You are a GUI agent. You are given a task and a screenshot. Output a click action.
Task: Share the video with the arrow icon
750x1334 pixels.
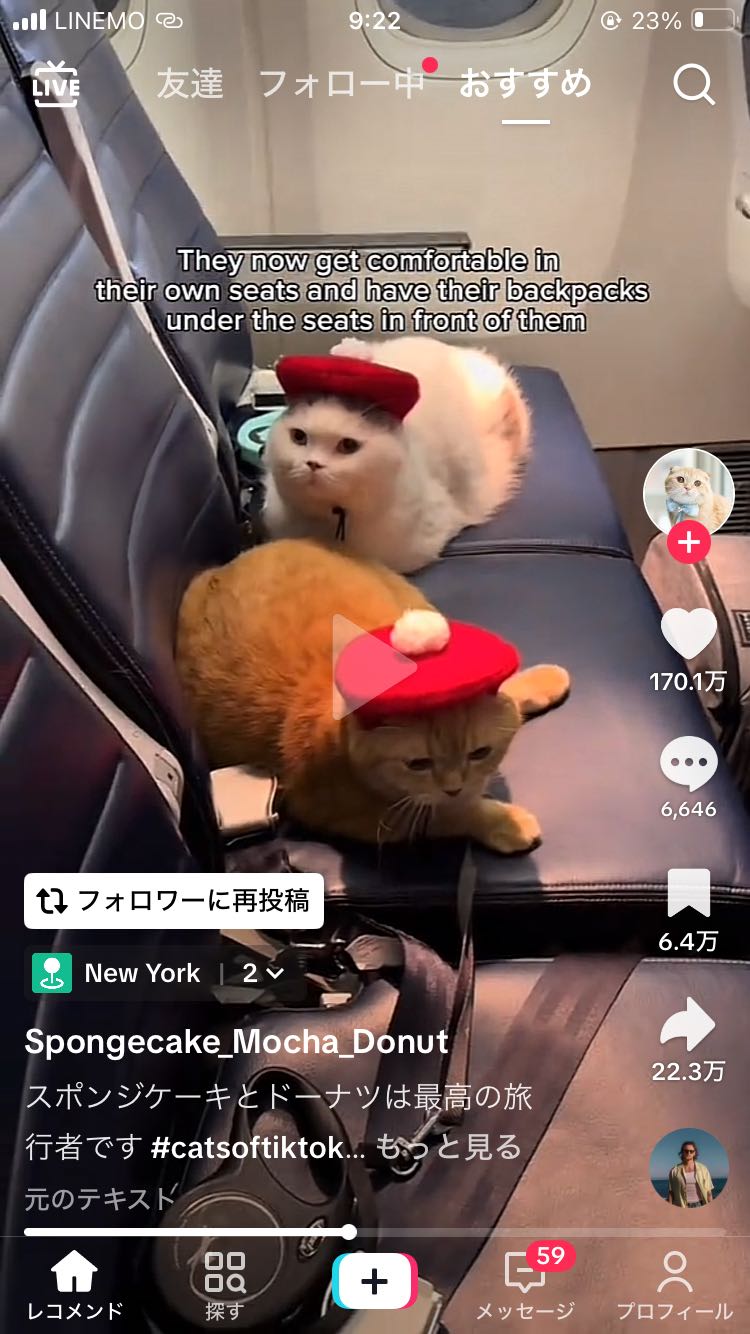click(x=688, y=1026)
